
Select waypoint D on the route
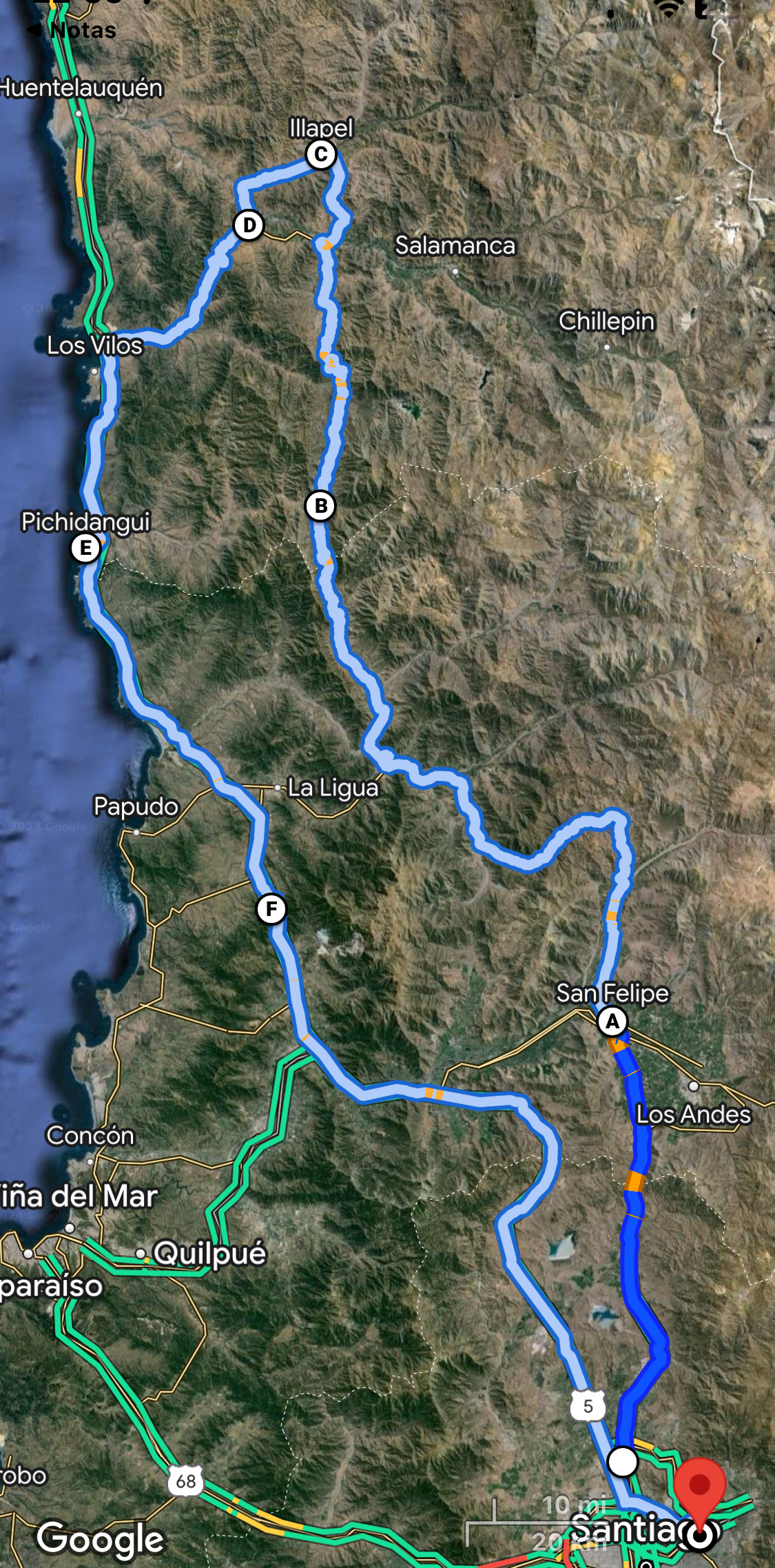click(249, 225)
